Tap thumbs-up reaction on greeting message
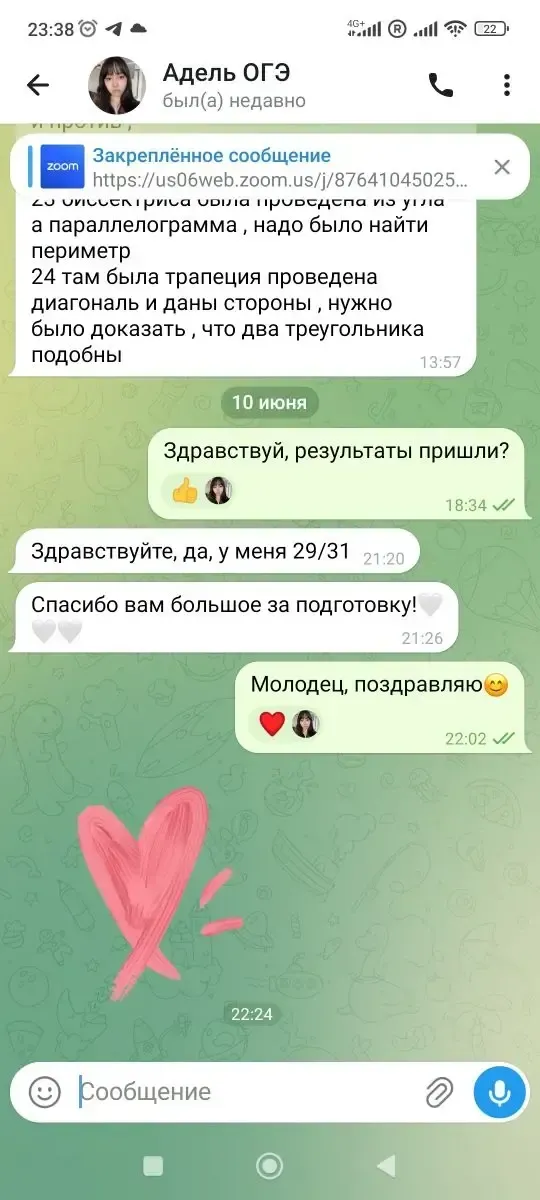Image resolution: width=540 pixels, height=1200 pixels. pyautogui.click(x=184, y=491)
